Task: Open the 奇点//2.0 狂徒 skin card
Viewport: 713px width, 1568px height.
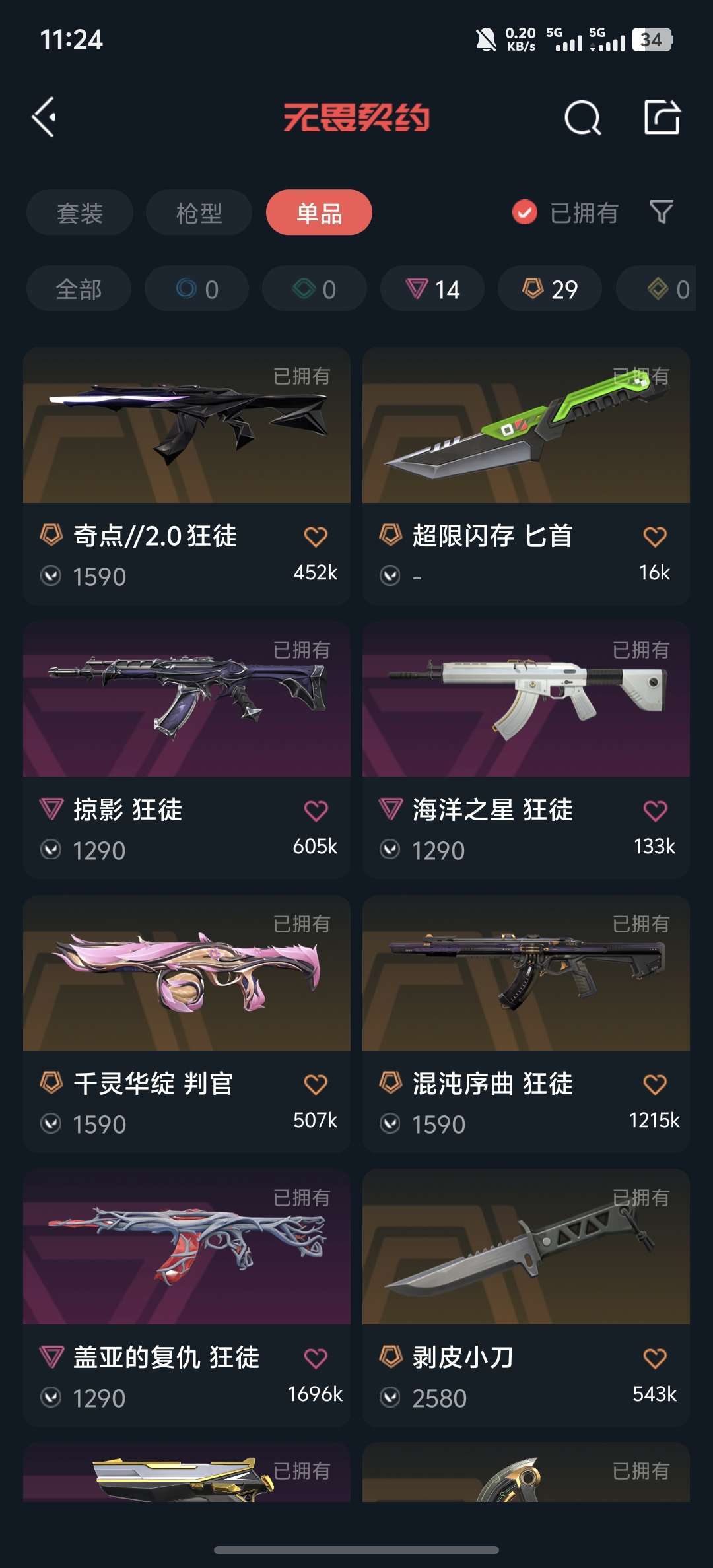Action: [187, 476]
